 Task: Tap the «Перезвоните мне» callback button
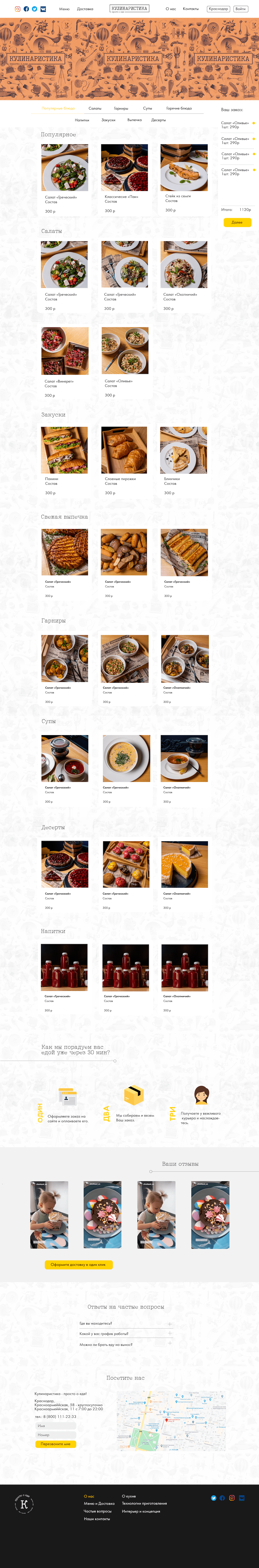(x=55, y=1444)
